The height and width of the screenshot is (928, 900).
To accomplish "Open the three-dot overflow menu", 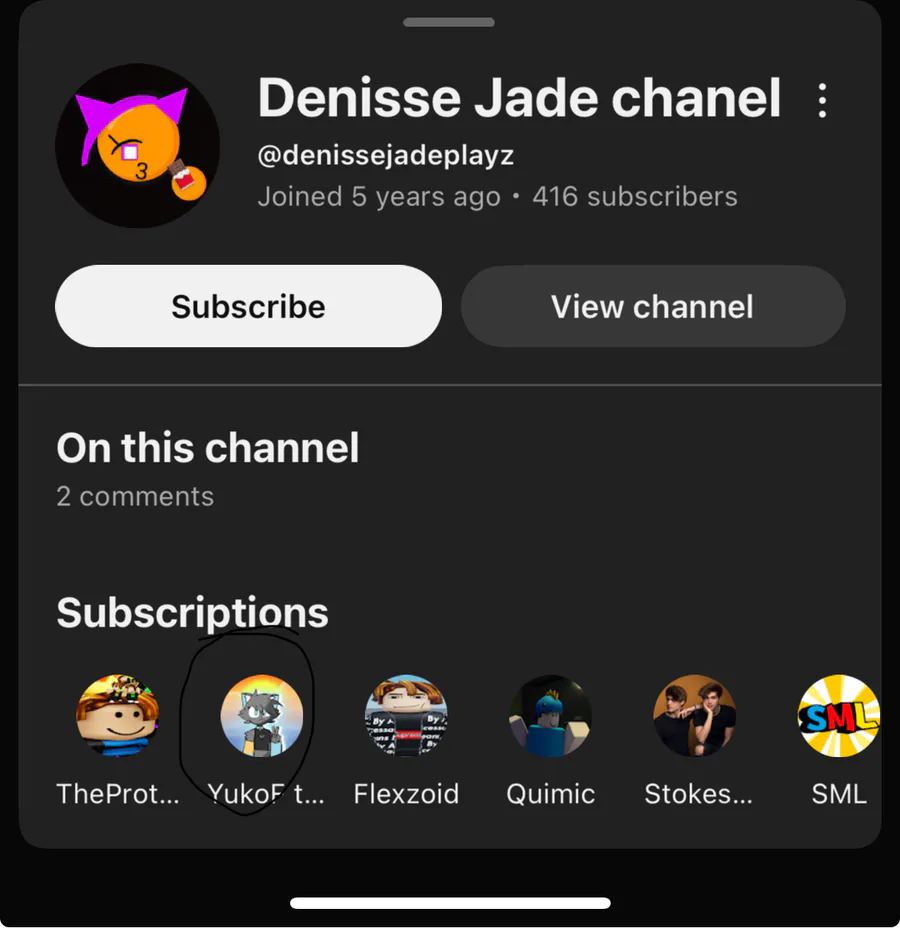I will (x=822, y=101).
